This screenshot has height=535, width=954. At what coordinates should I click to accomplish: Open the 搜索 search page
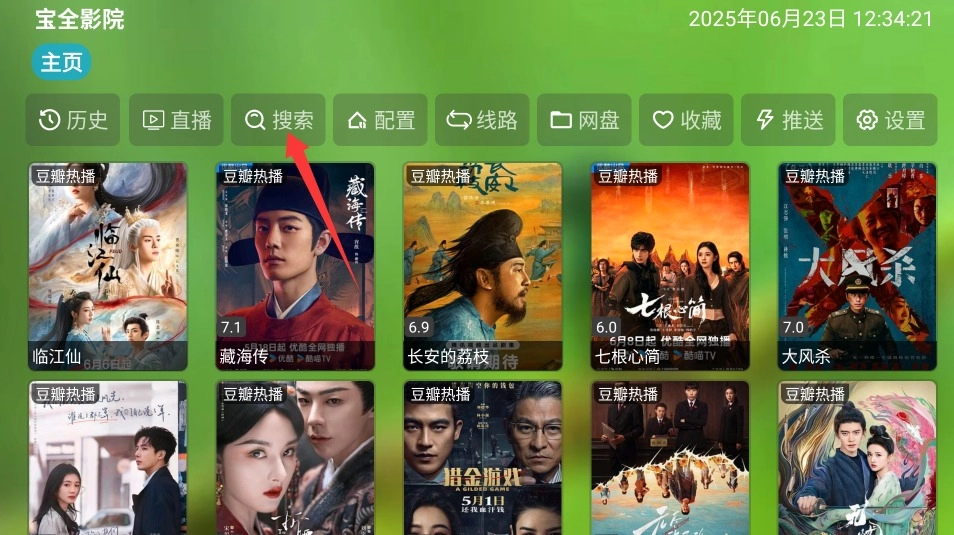279,121
